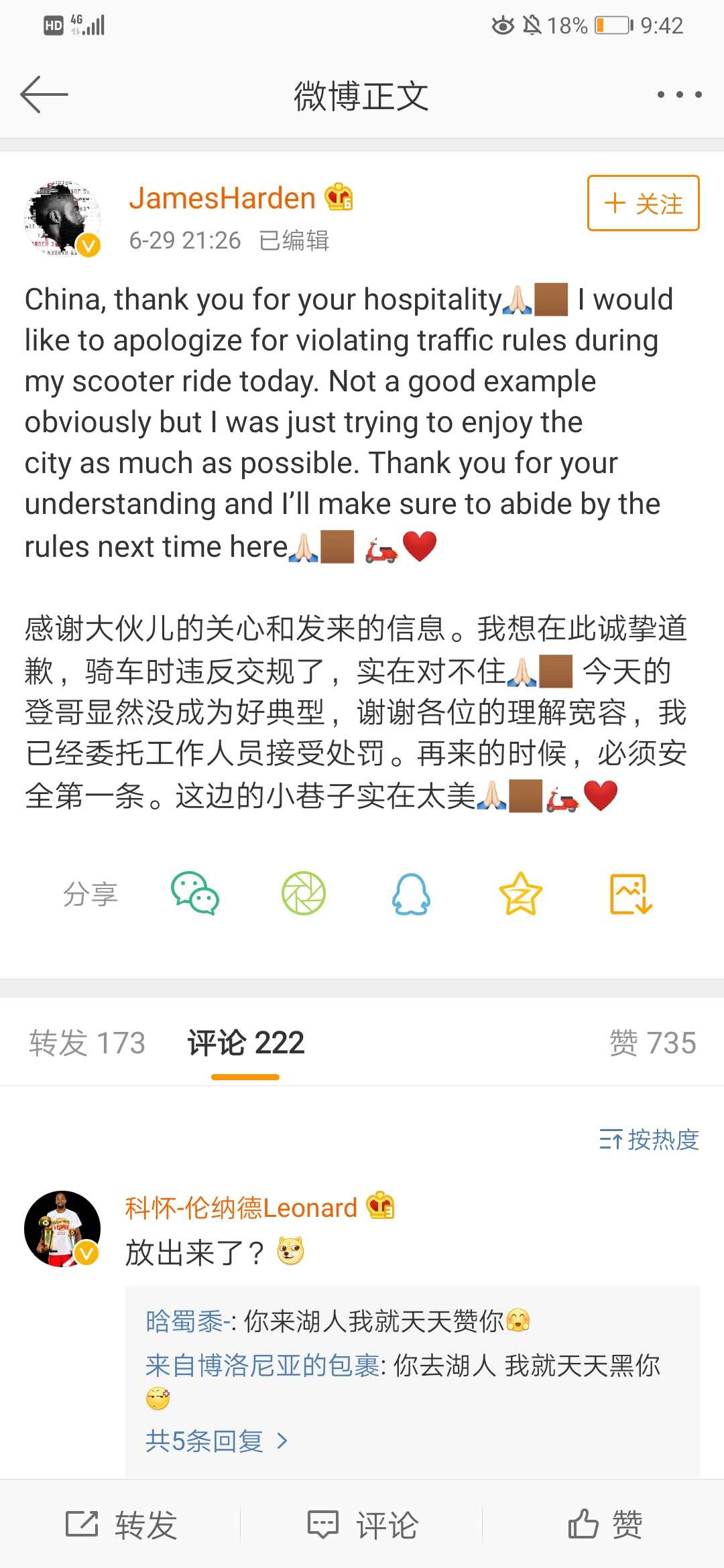This screenshot has width=724, height=1568.
Task: Open the three-dot overflow menu
Action: (x=679, y=94)
